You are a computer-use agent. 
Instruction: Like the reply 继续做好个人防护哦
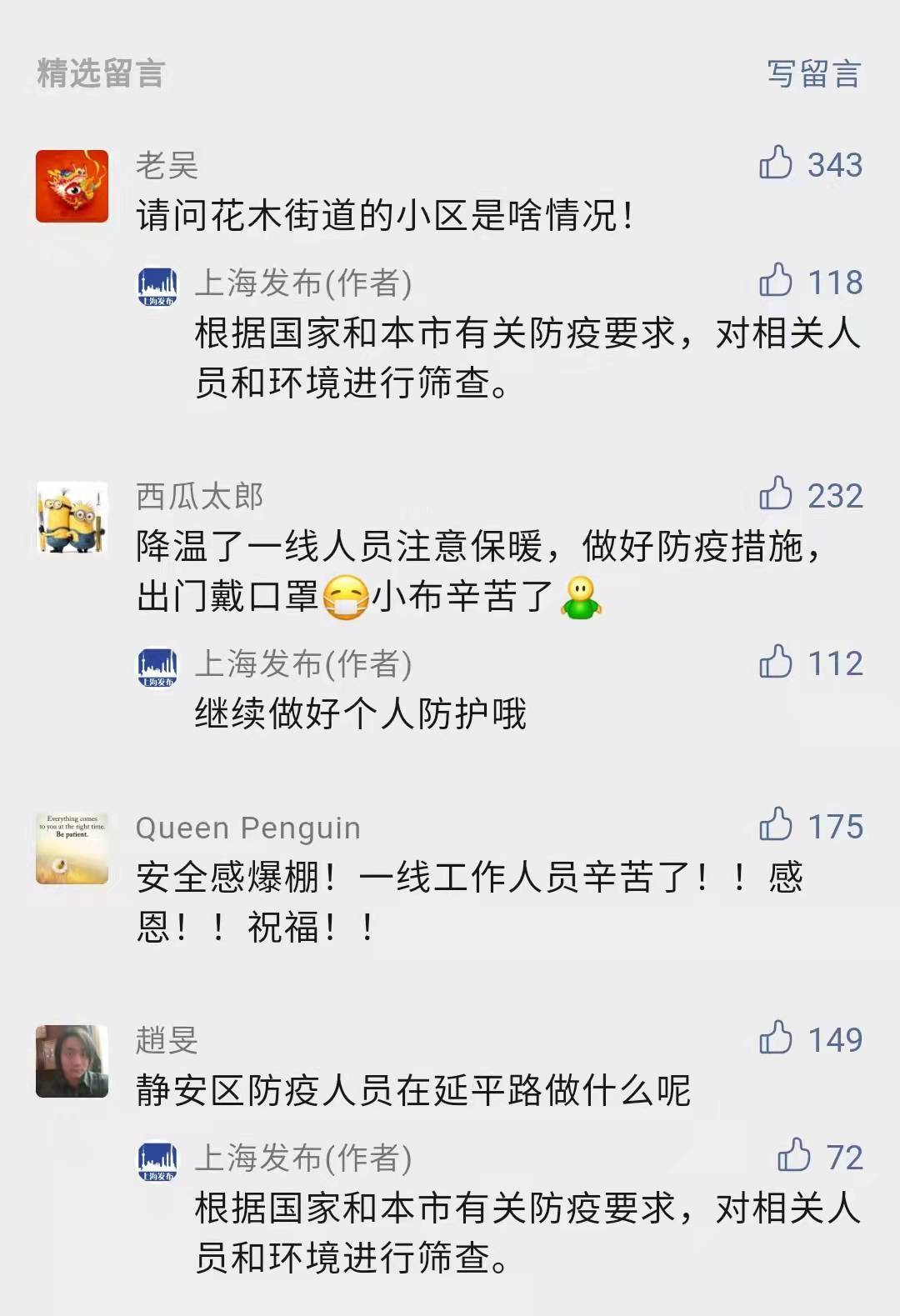pos(776,663)
